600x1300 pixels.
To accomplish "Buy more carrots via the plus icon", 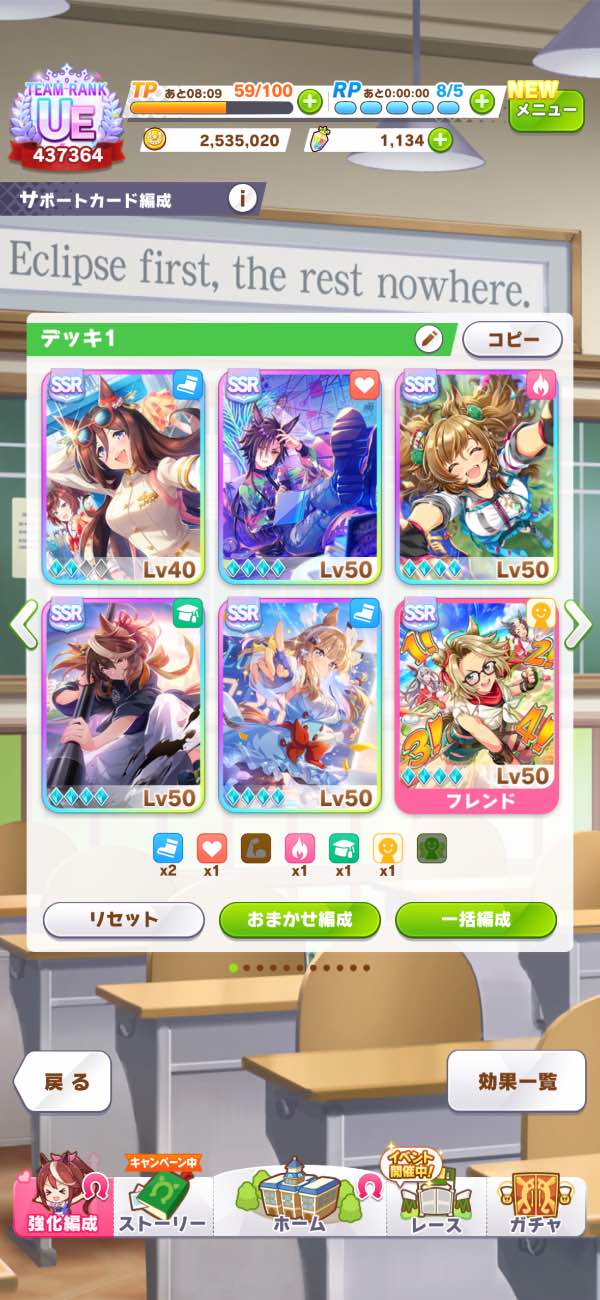I will point(440,140).
